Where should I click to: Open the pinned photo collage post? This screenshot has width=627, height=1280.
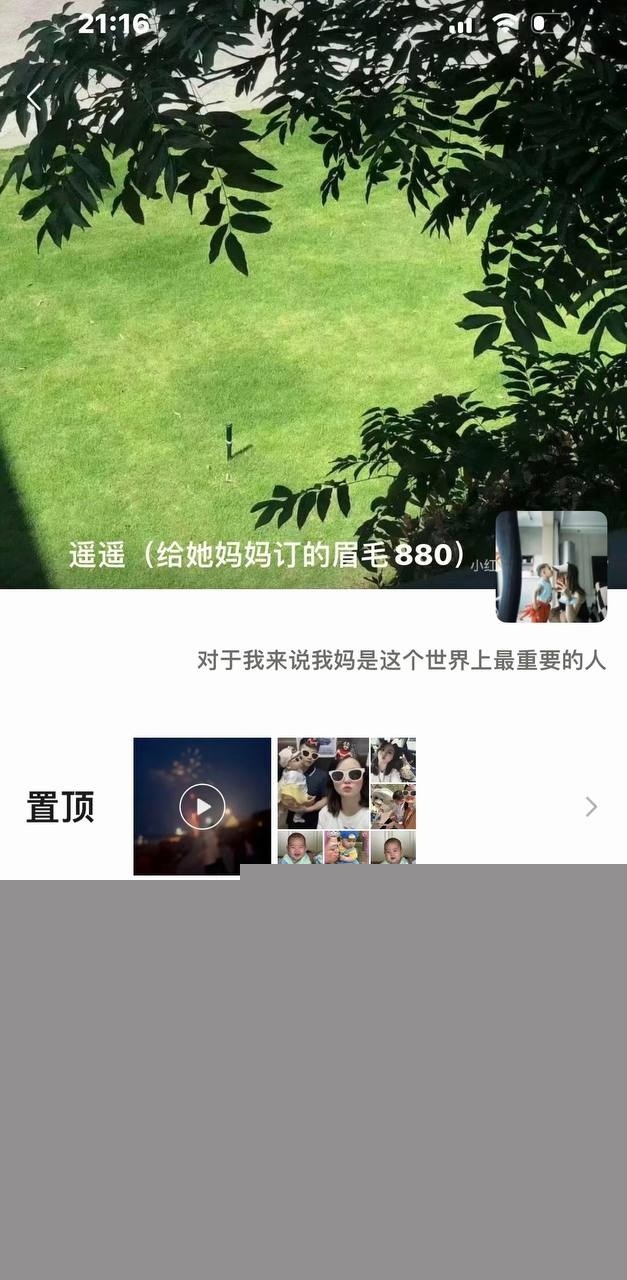point(346,800)
